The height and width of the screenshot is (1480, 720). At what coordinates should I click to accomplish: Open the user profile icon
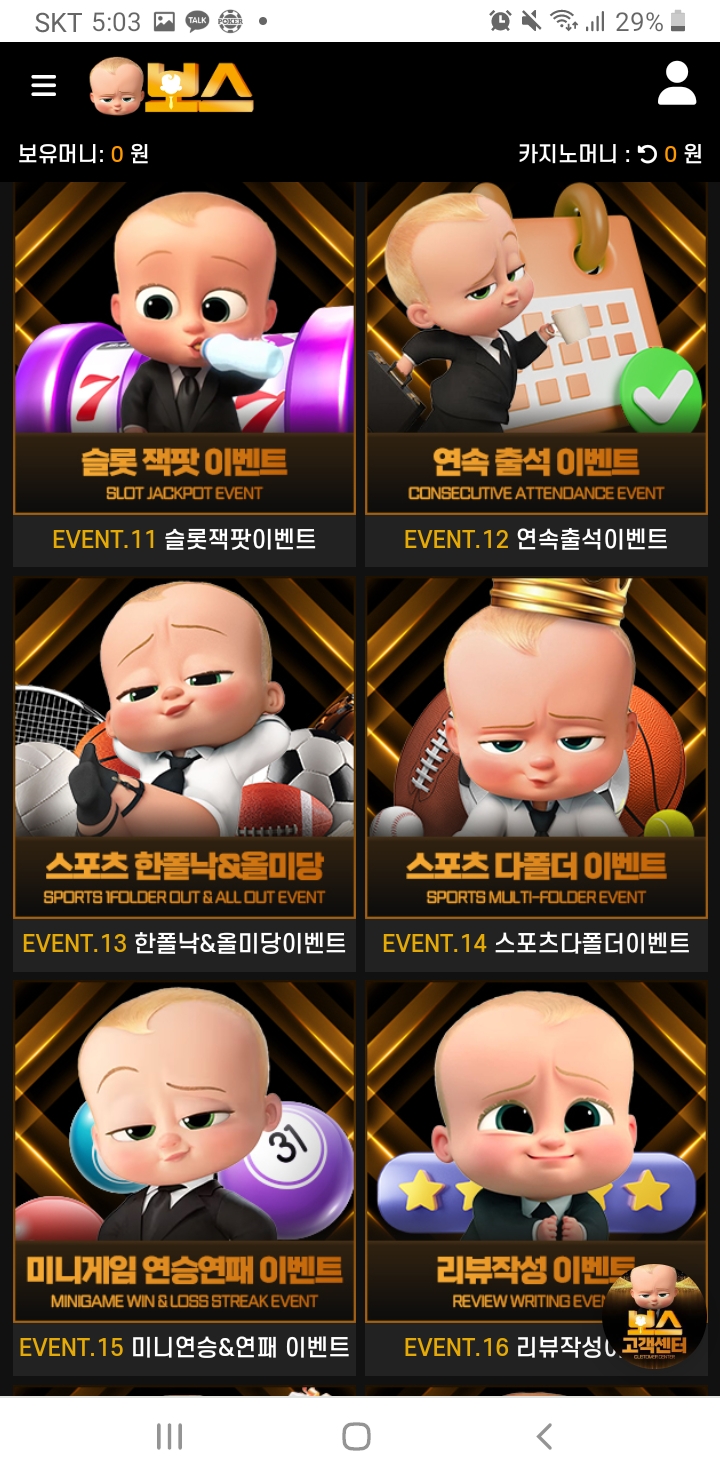(x=676, y=84)
